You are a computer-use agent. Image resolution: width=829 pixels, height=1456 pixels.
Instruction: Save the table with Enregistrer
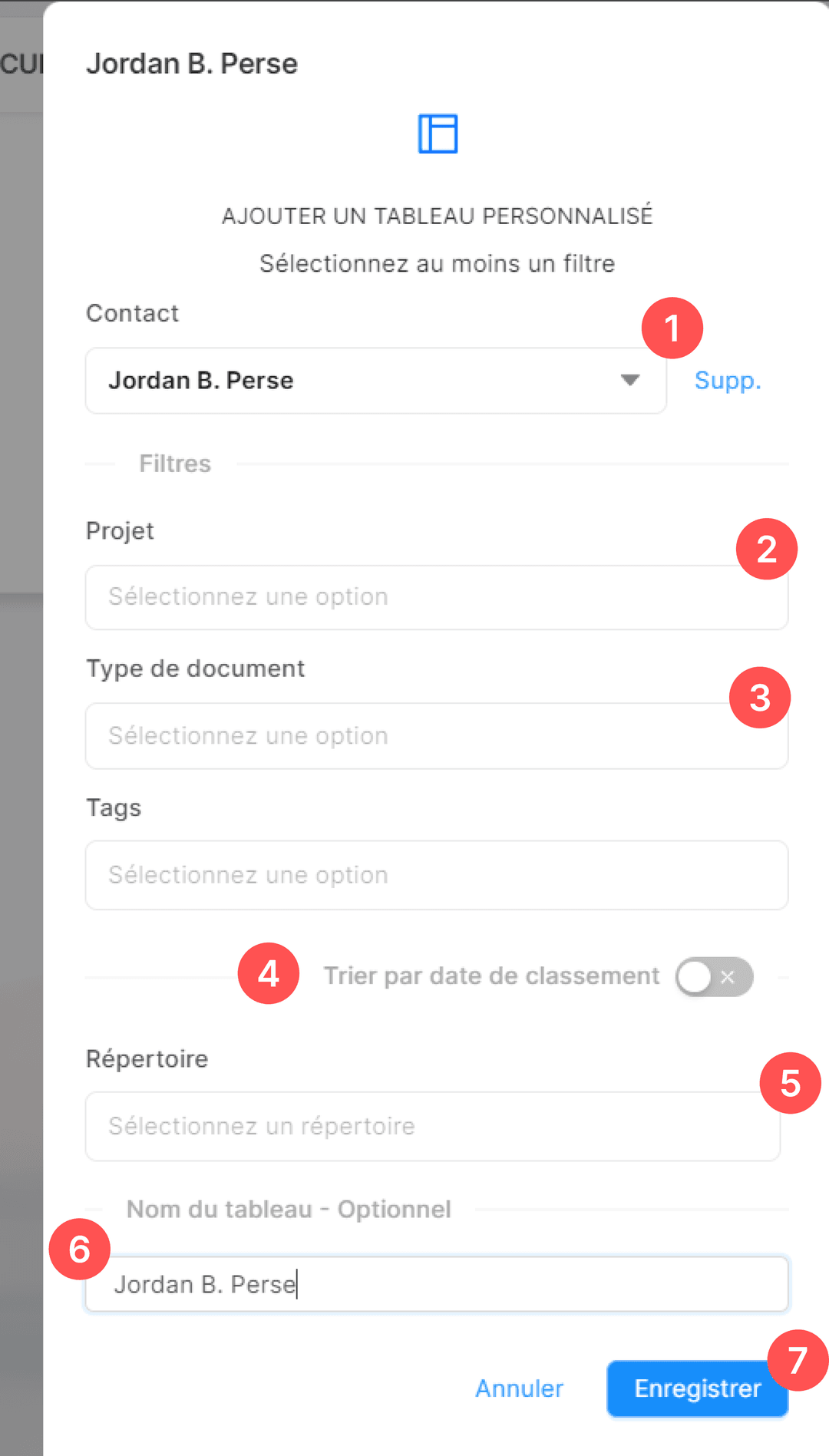pyautogui.click(x=696, y=1388)
